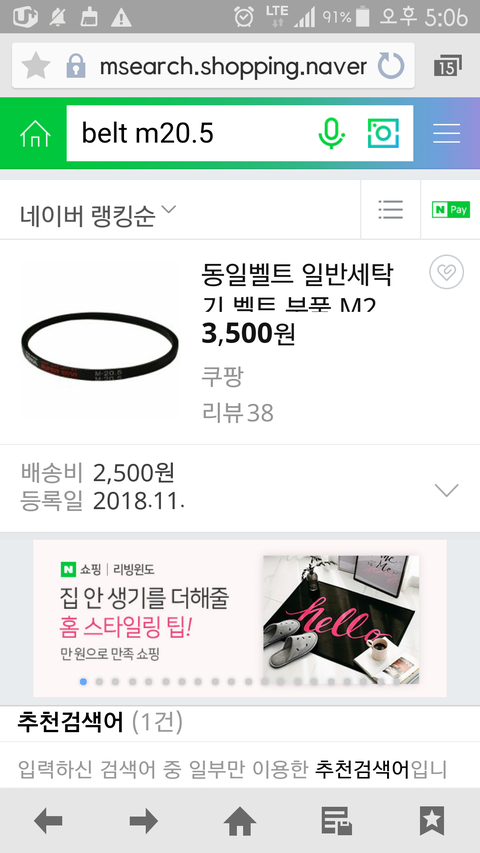Open the 네이버 랭킹순 sort dropdown
480x853 pixels.
[x=98, y=213]
